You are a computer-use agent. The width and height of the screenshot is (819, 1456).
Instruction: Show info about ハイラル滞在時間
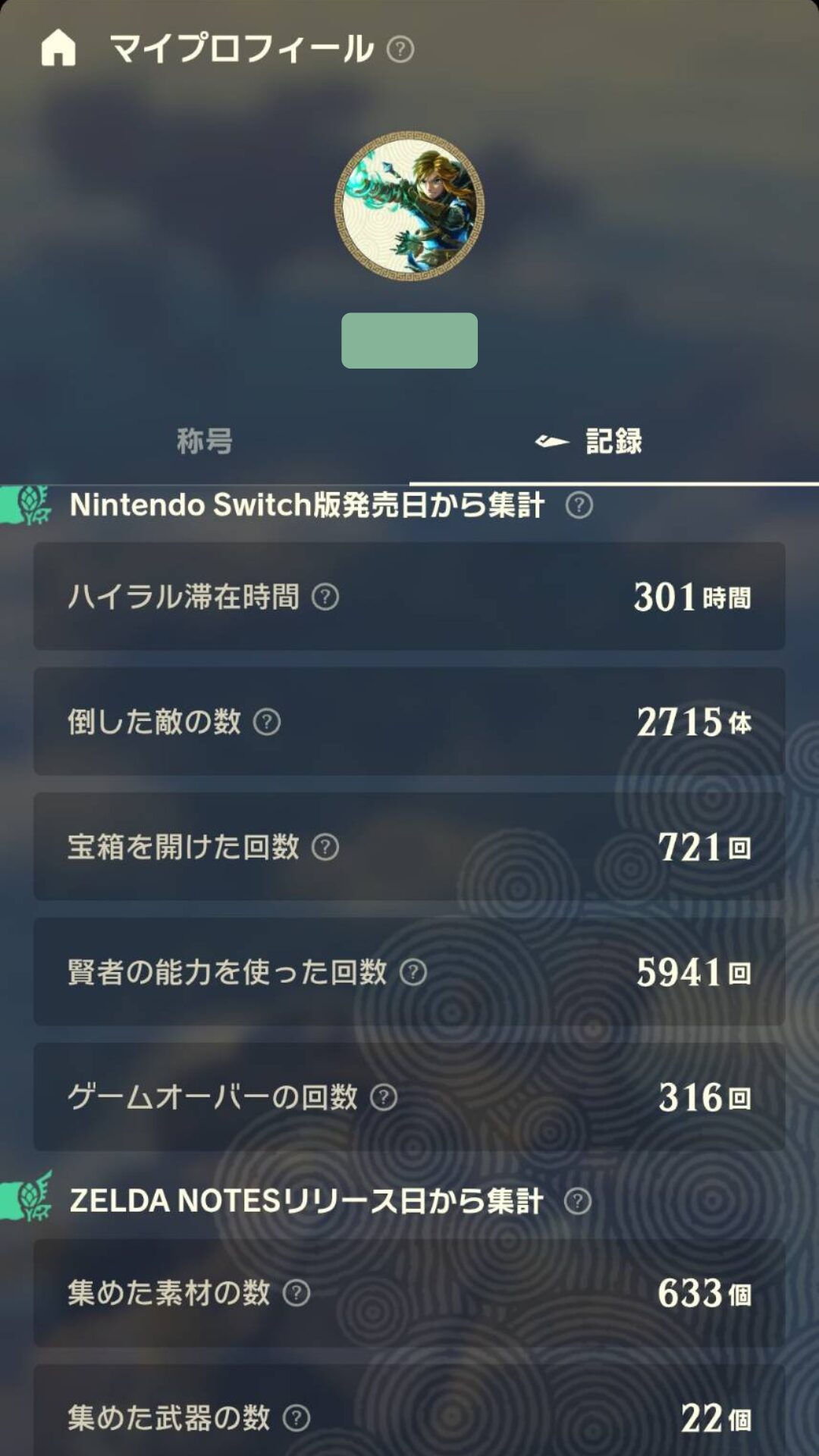[x=325, y=597]
